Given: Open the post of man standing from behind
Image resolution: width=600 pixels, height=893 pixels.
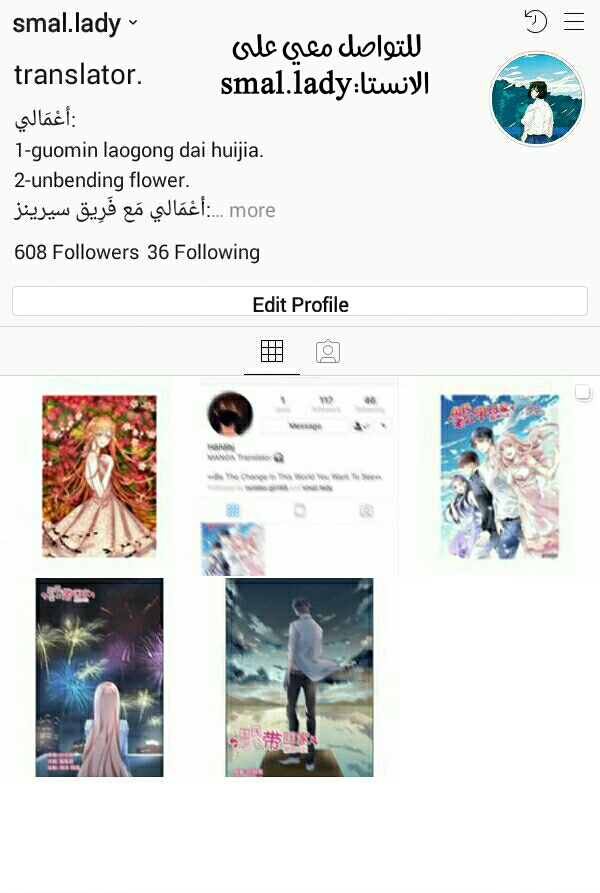Looking at the screenshot, I should pos(299,677).
